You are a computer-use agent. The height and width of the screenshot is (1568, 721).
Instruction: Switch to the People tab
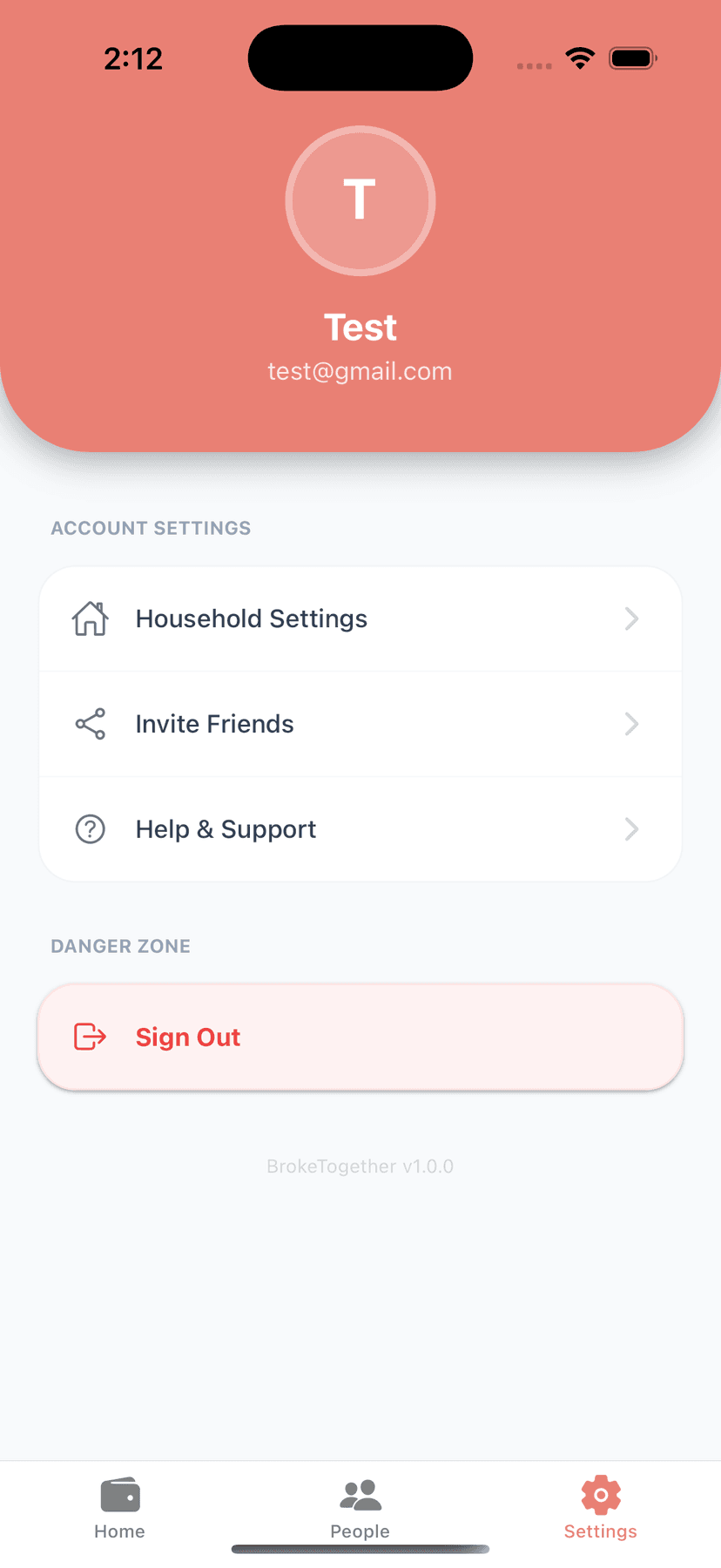pyautogui.click(x=360, y=1508)
